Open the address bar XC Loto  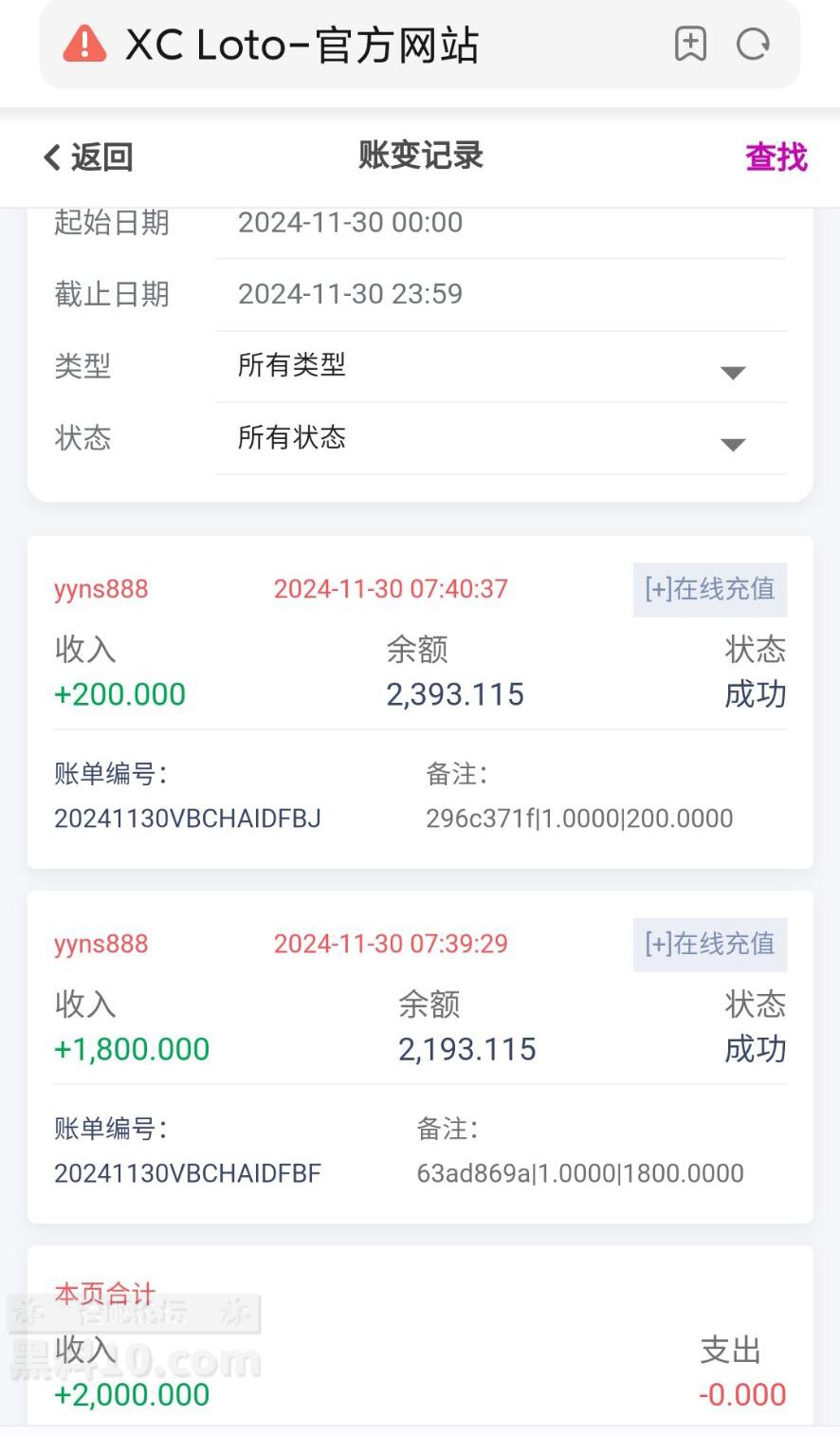(303, 45)
